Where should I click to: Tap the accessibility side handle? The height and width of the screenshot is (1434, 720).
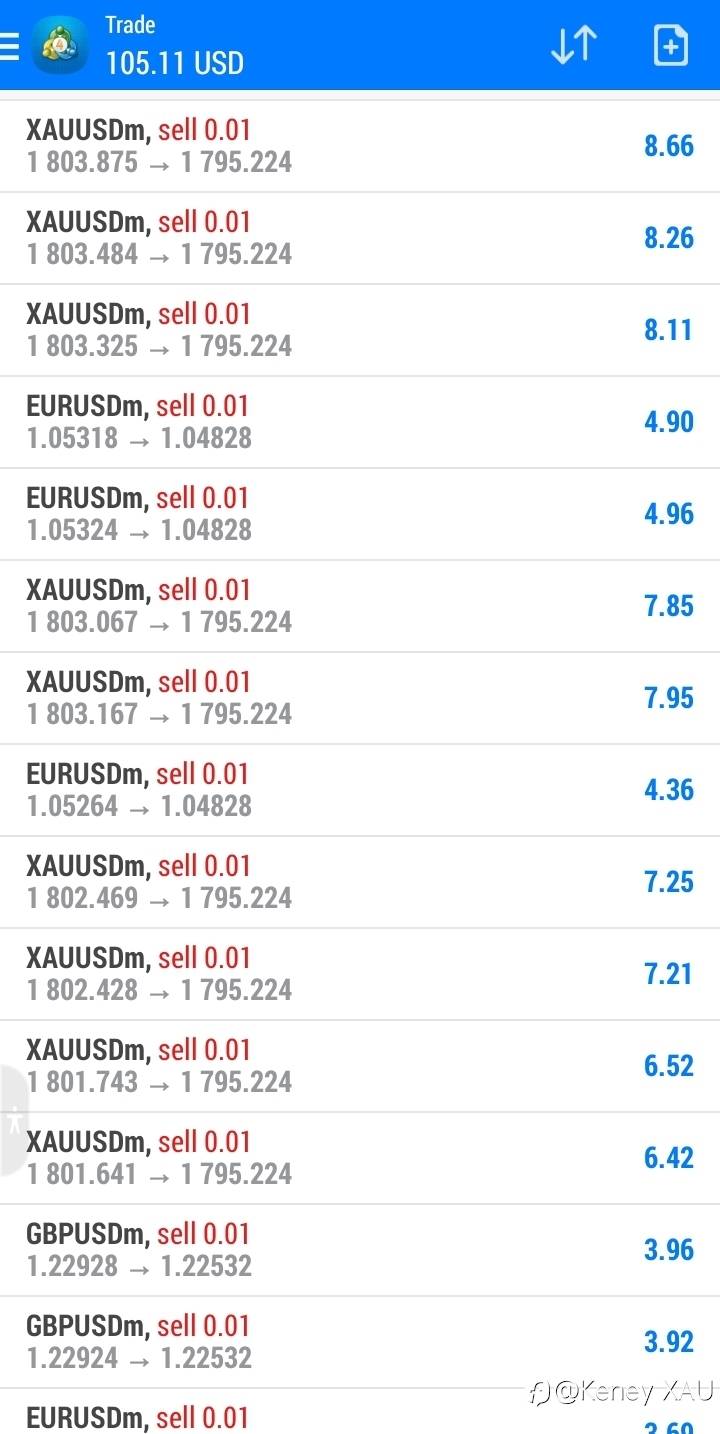(x=13, y=1121)
